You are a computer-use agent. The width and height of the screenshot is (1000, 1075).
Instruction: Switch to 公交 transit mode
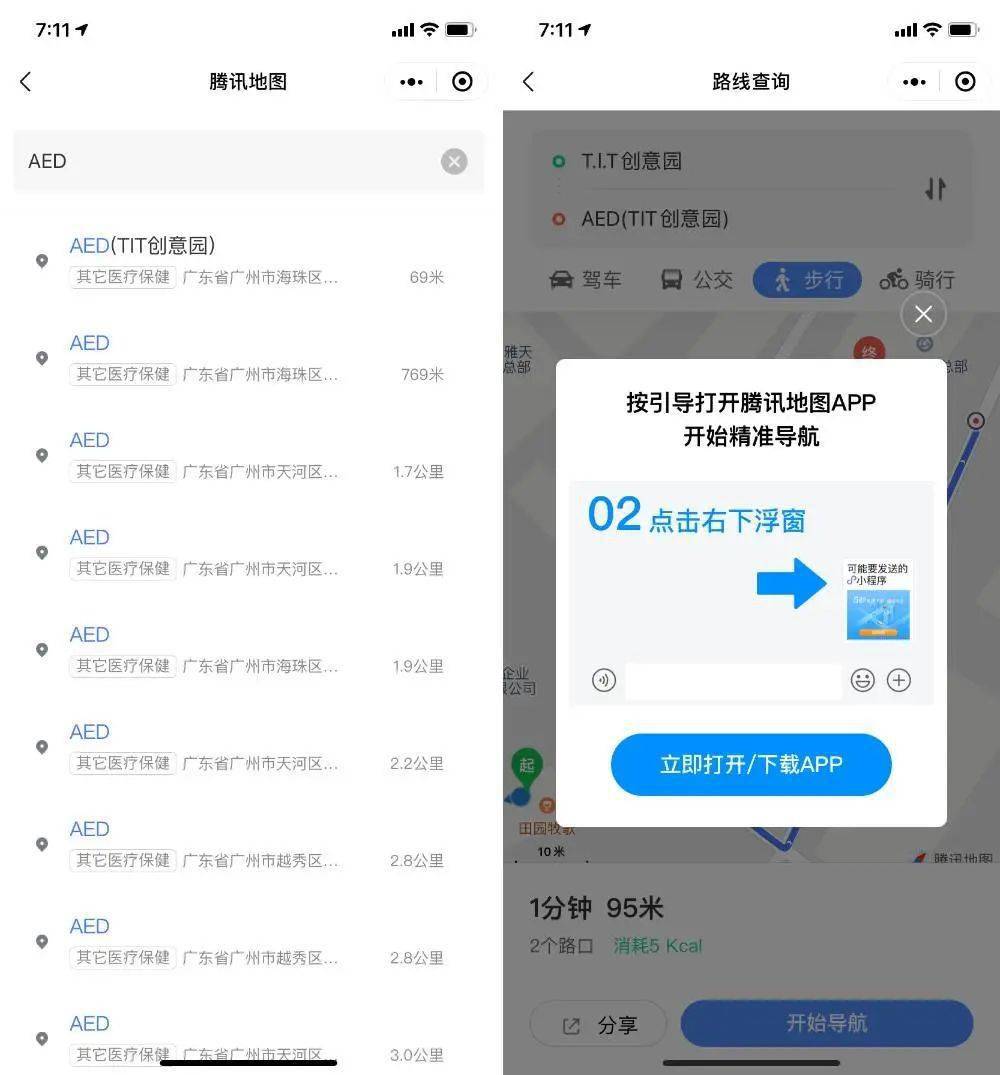point(697,280)
